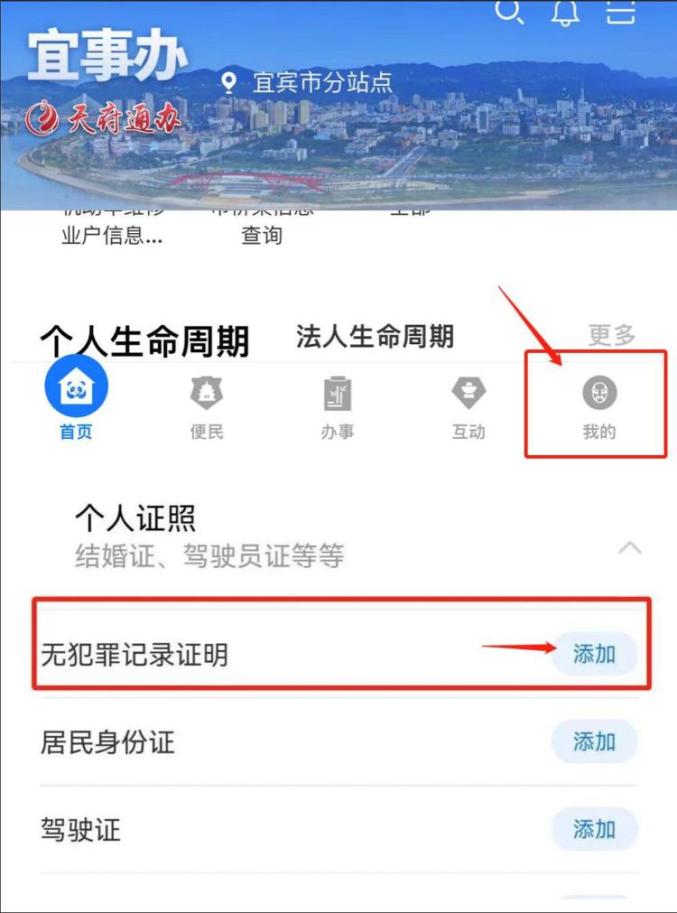Collapse the 个人证照 section
This screenshot has height=913, width=677.
click(x=630, y=548)
